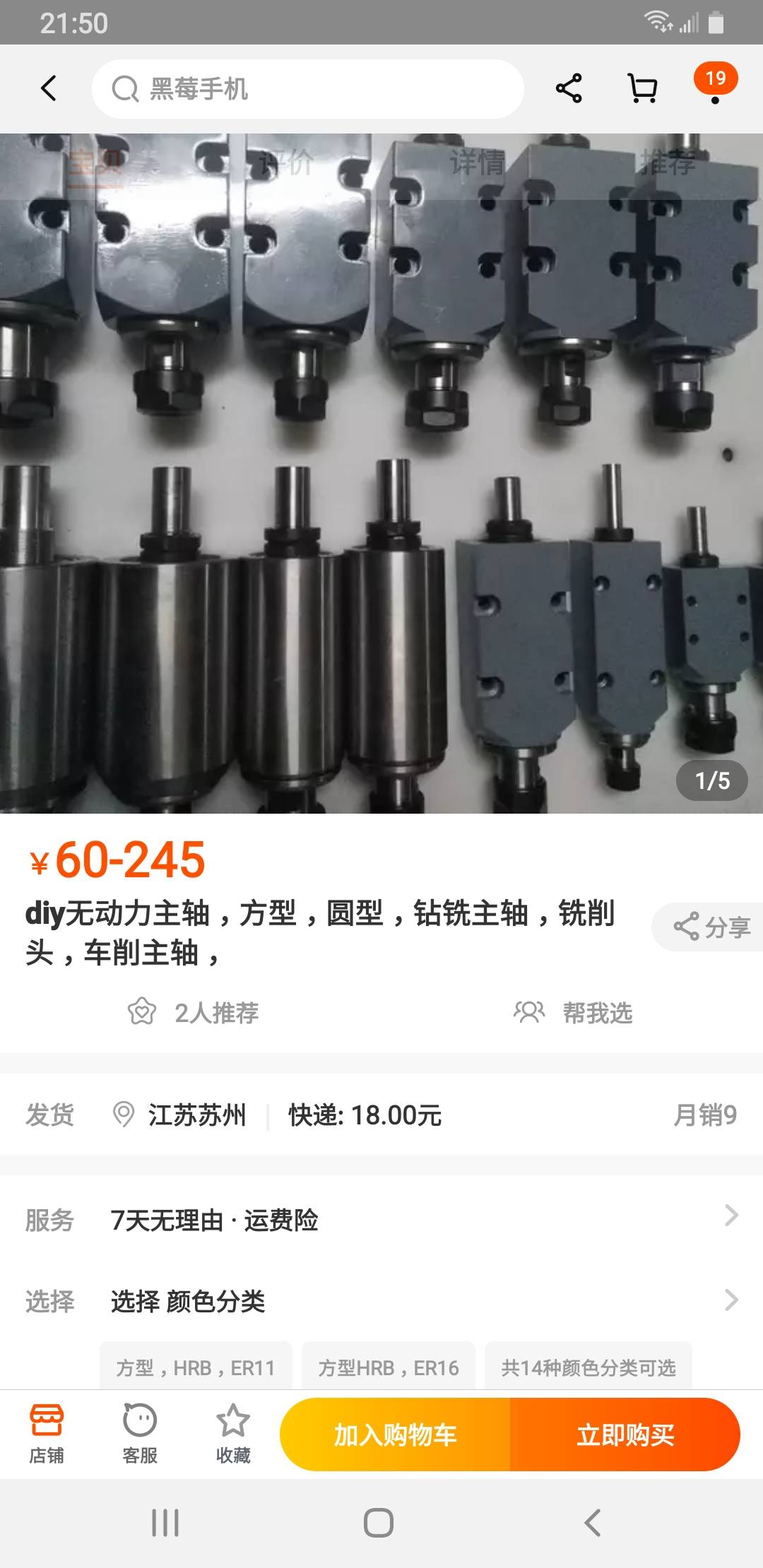Open the 服务 row about 7天无理由 returns

[x=381, y=1220]
